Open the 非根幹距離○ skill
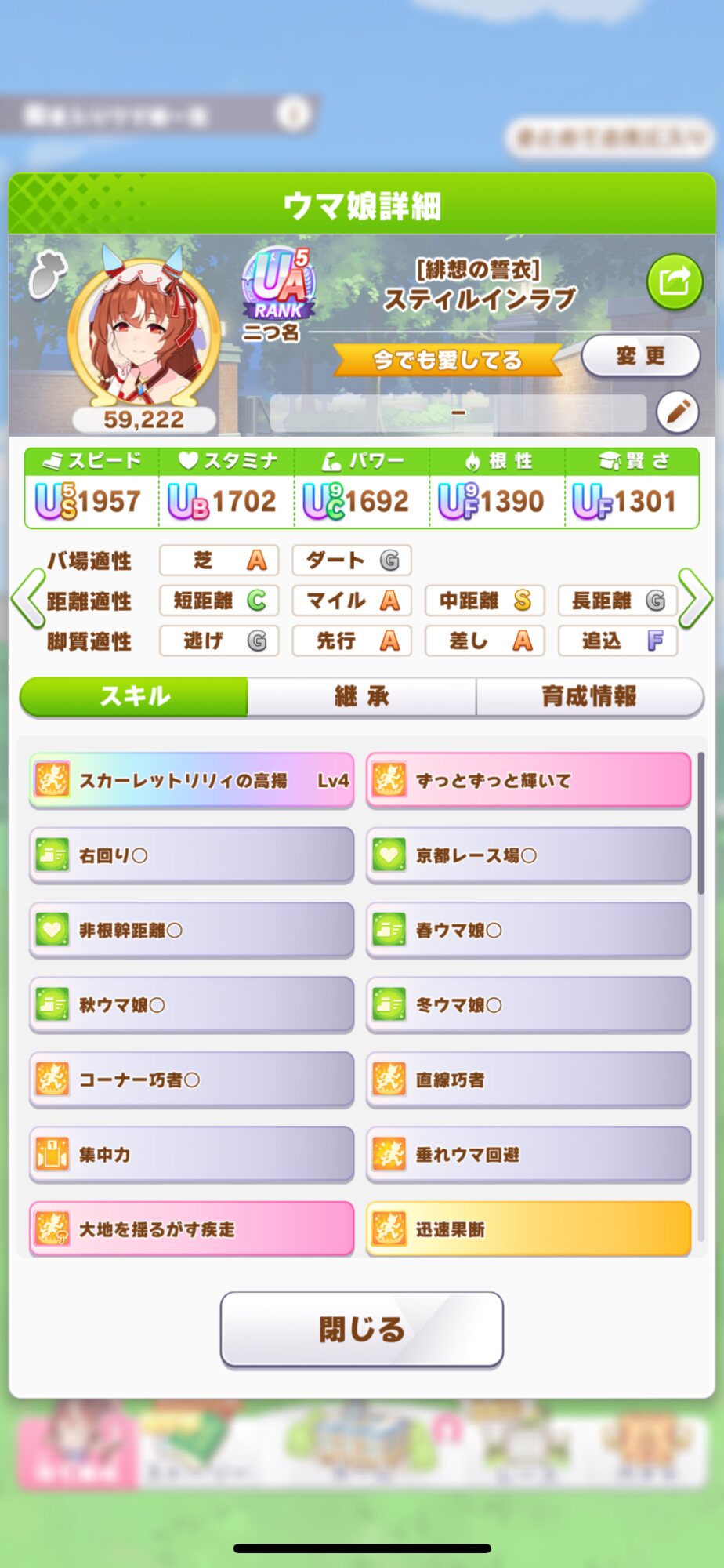The width and height of the screenshot is (724, 1568). click(x=191, y=930)
